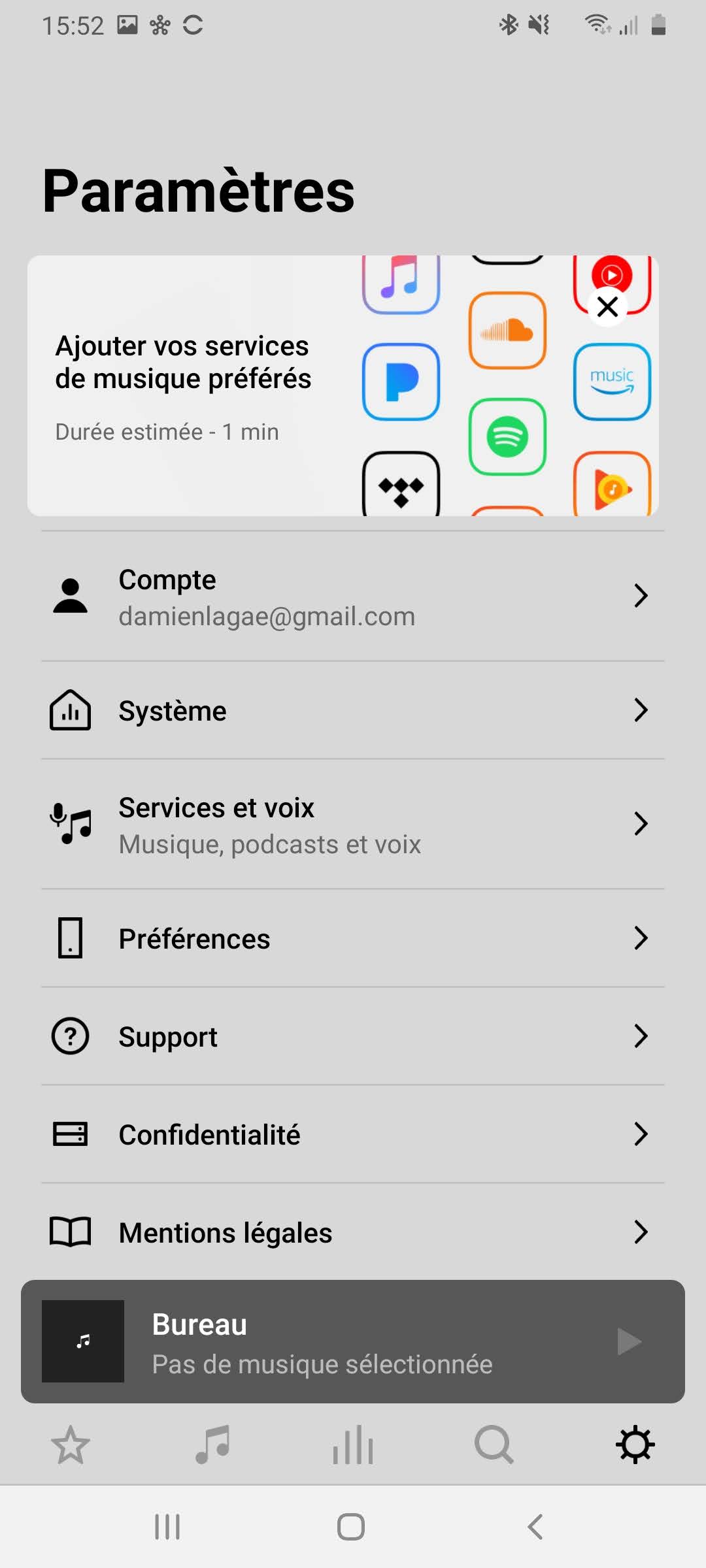
Task: Switch to the favorites star tab
Action: pos(71,1445)
